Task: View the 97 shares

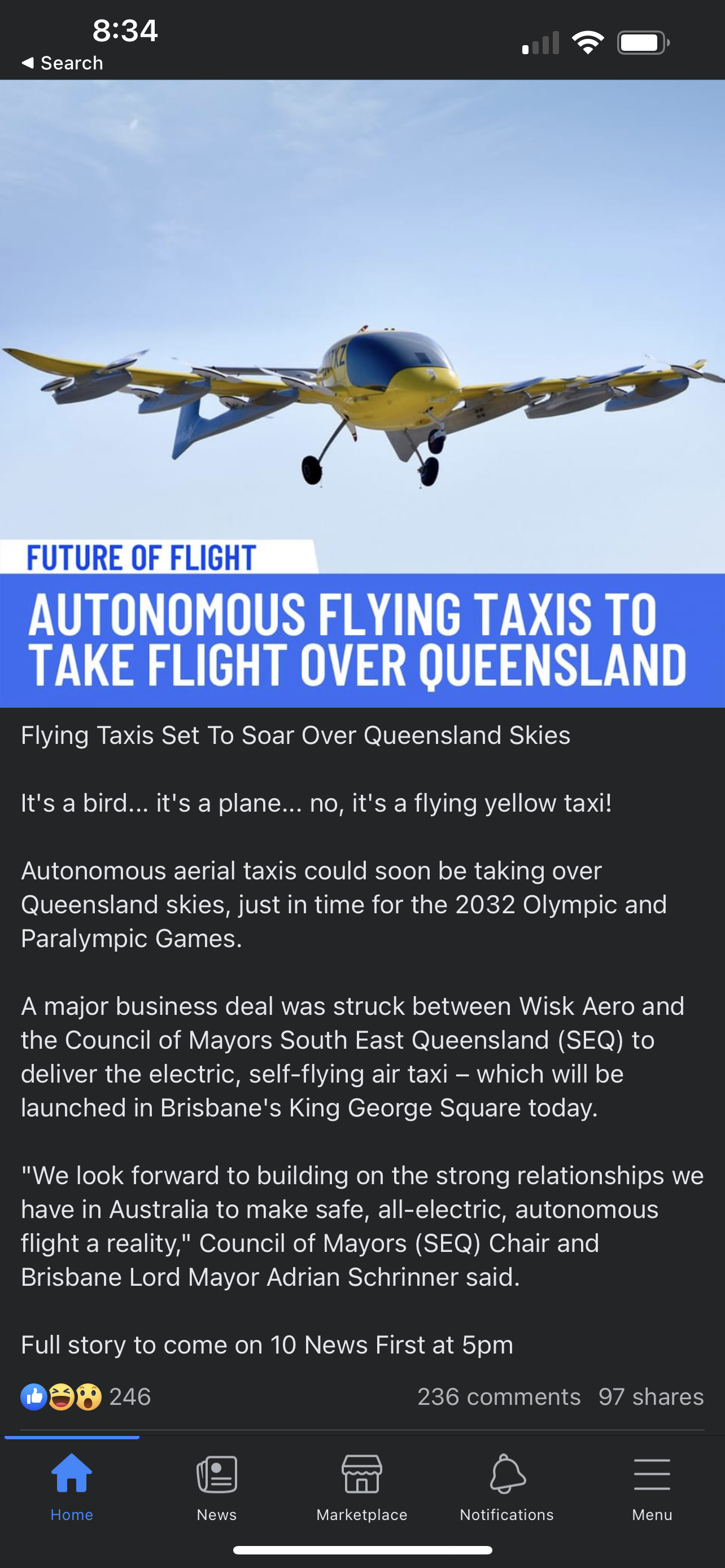Action: (x=650, y=1396)
